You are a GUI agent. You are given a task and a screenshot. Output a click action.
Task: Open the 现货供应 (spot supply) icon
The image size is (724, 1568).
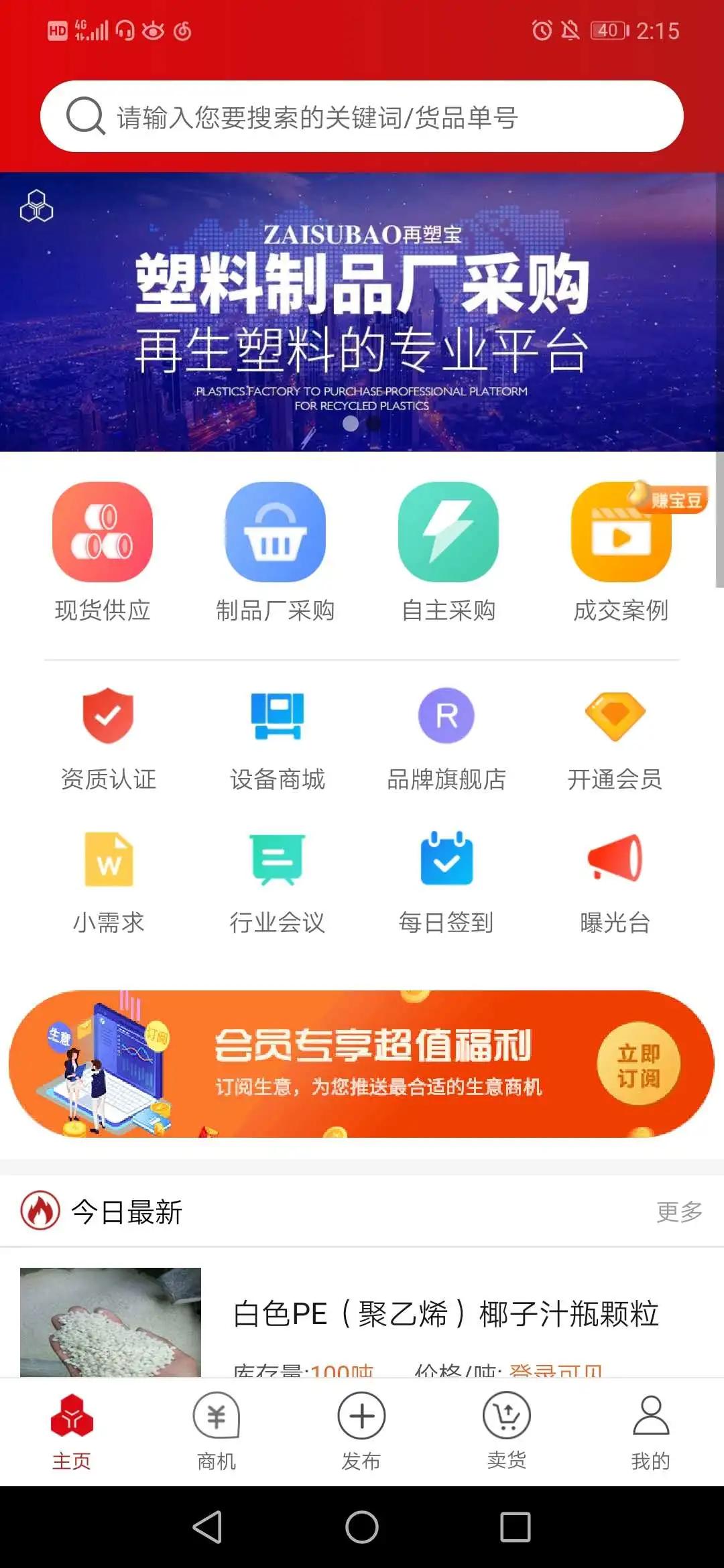pos(102,531)
